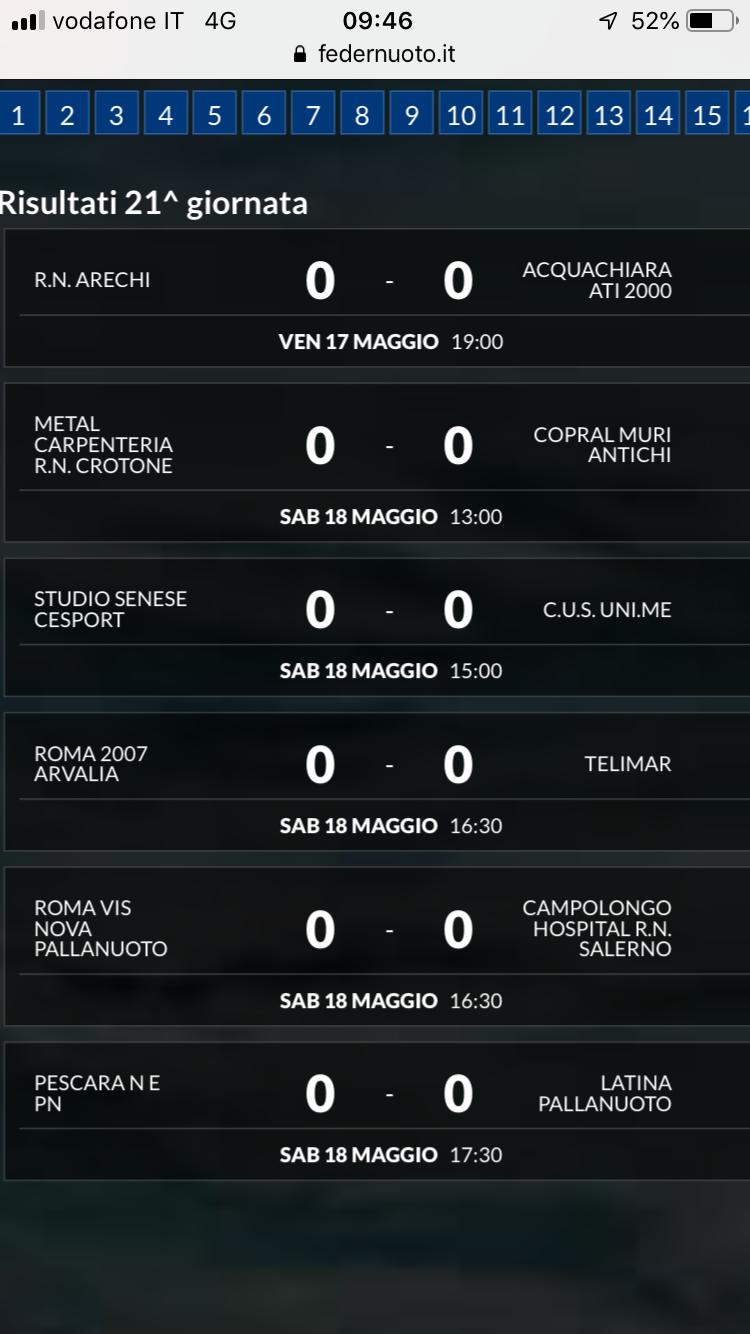Open matchday 10
750x1334 pixels.
coord(461,115)
